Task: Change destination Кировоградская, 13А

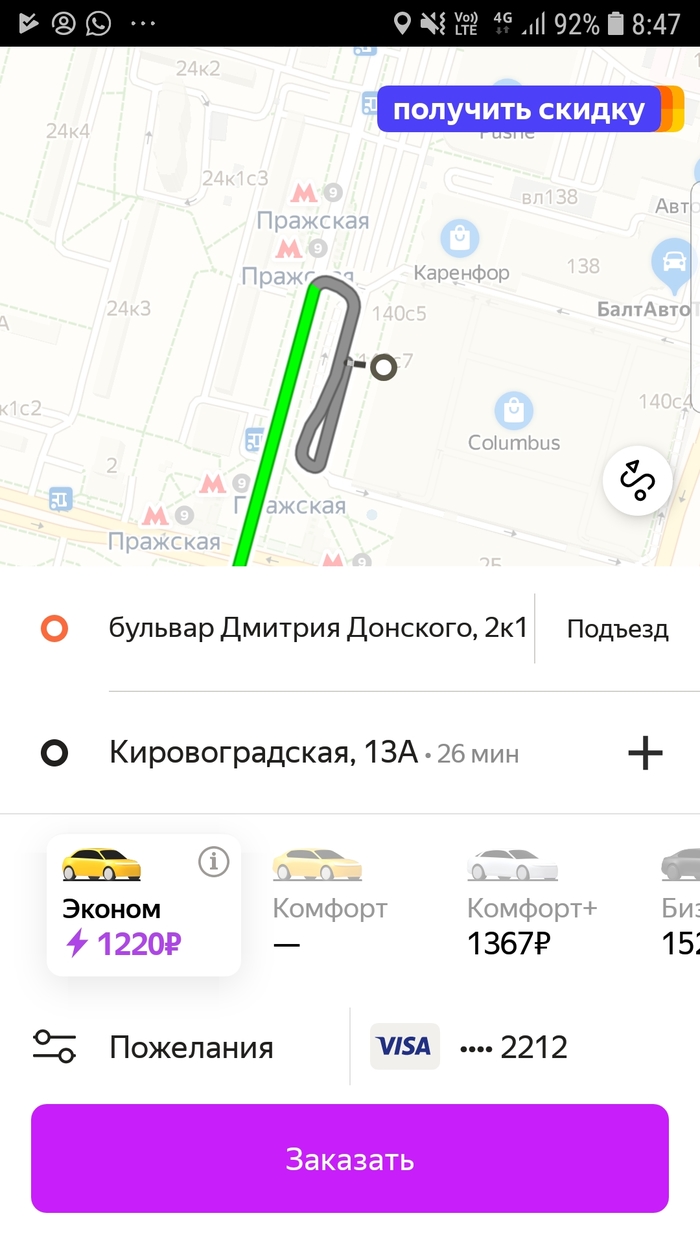Action: (262, 752)
